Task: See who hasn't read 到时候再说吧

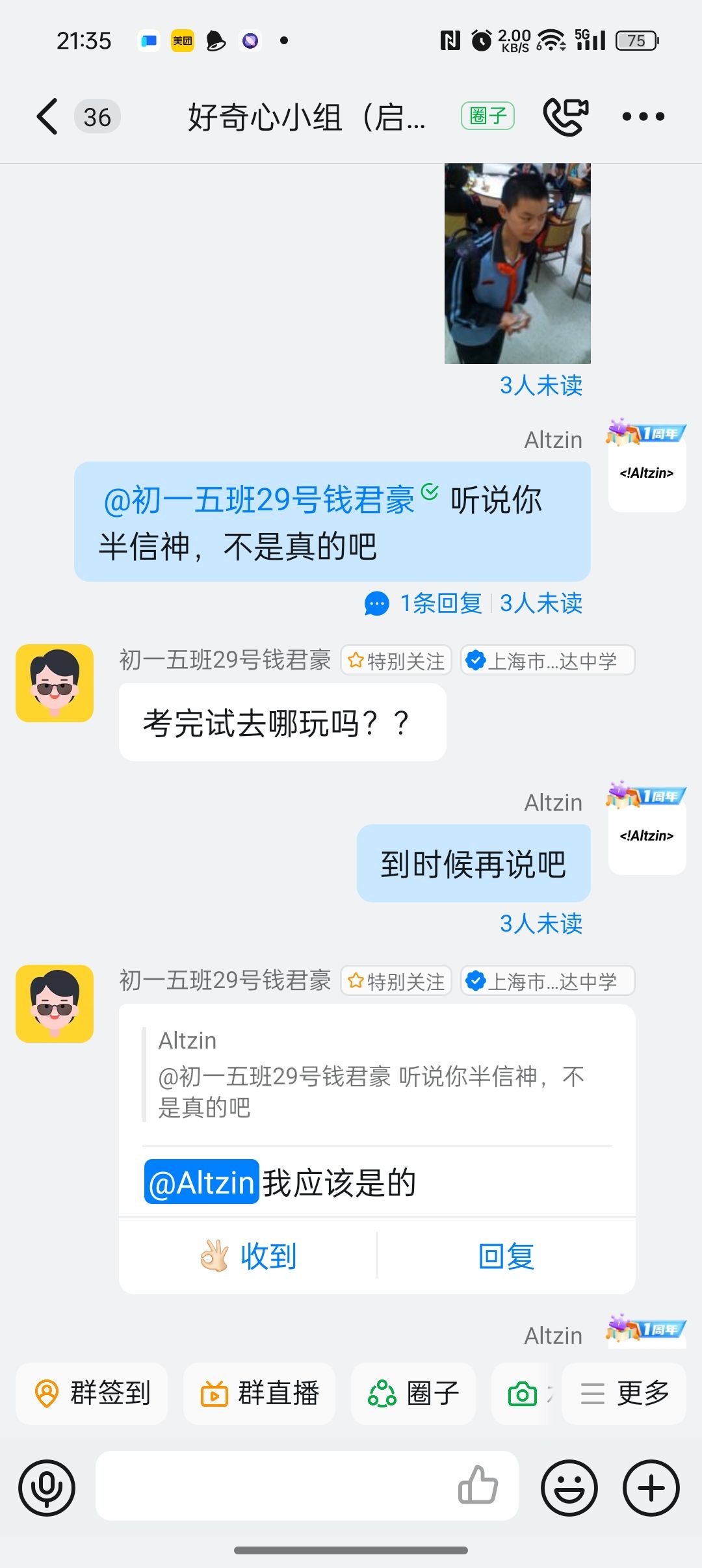Action: 541,924
